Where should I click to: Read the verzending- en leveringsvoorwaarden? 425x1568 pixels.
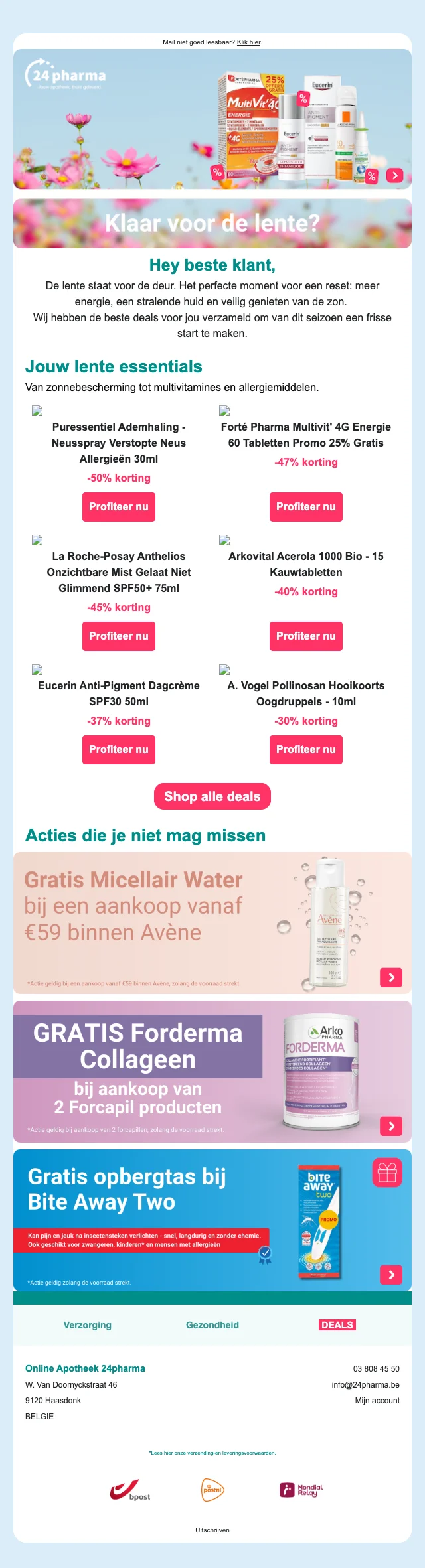tap(212, 1453)
